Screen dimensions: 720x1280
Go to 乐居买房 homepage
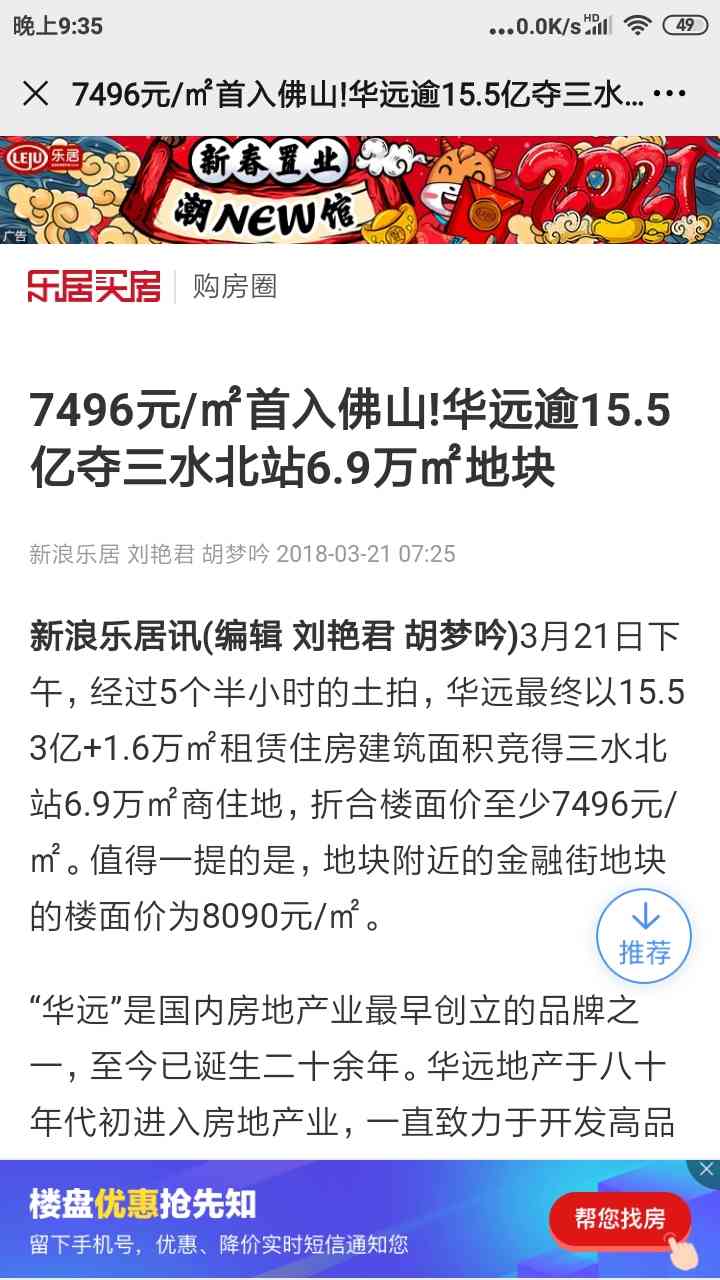(x=94, y=287)
